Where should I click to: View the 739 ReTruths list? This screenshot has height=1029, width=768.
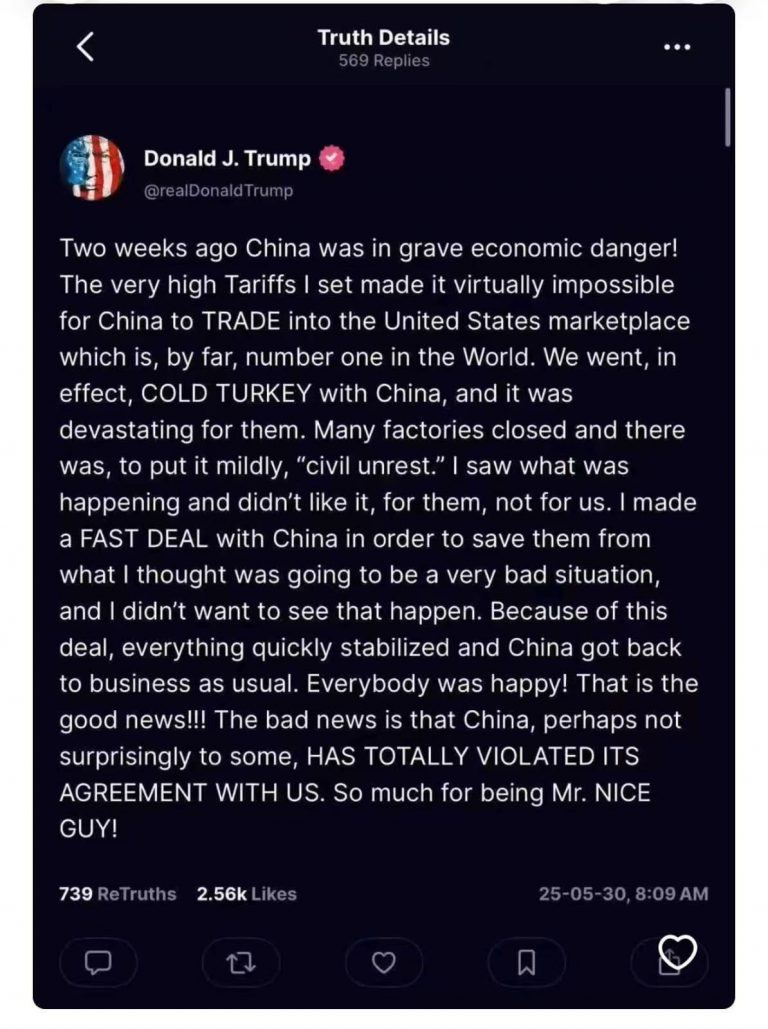point(117,894)
